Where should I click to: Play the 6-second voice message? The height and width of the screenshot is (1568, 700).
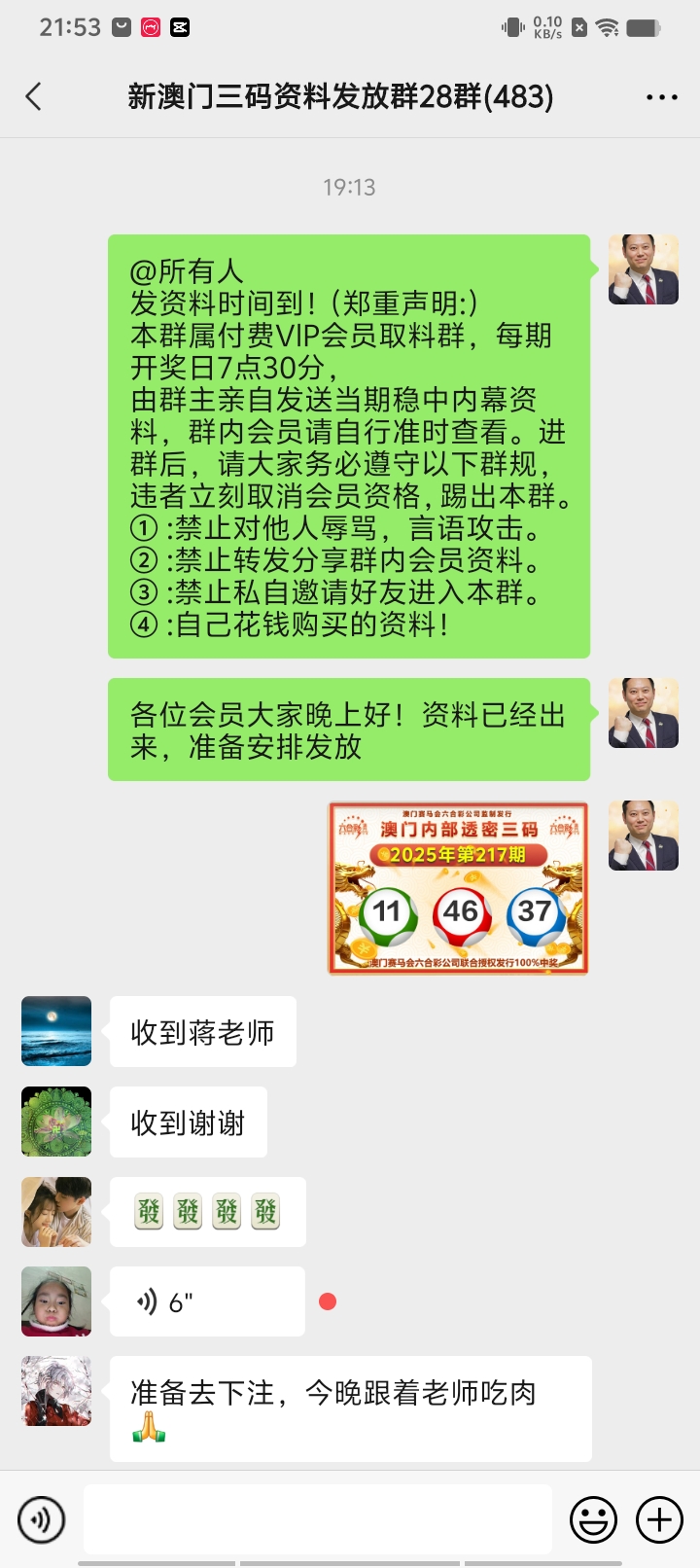(x=206, y=1302)
